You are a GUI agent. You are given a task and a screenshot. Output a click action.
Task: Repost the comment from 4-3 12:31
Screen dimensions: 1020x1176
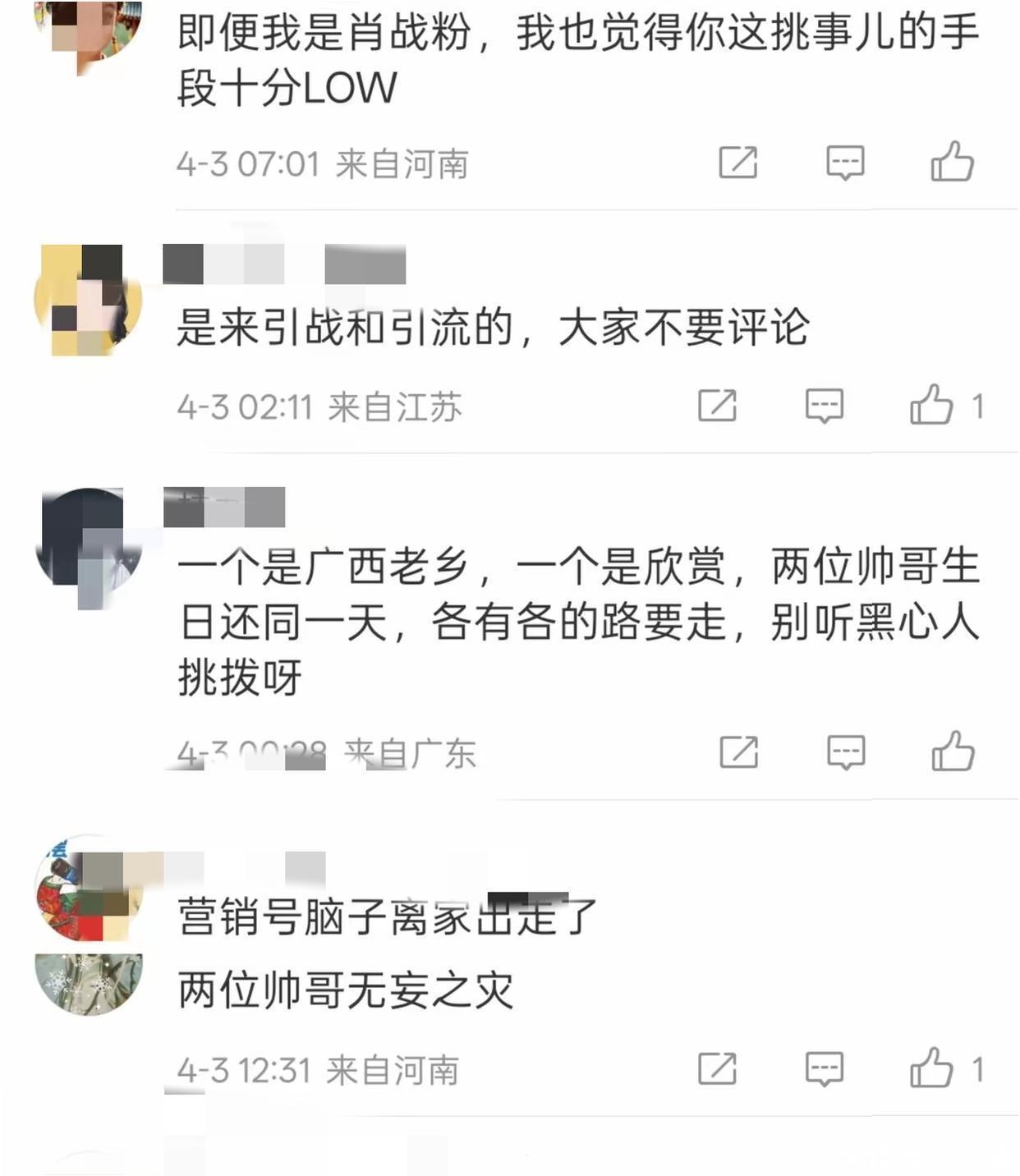[717, 1068]
